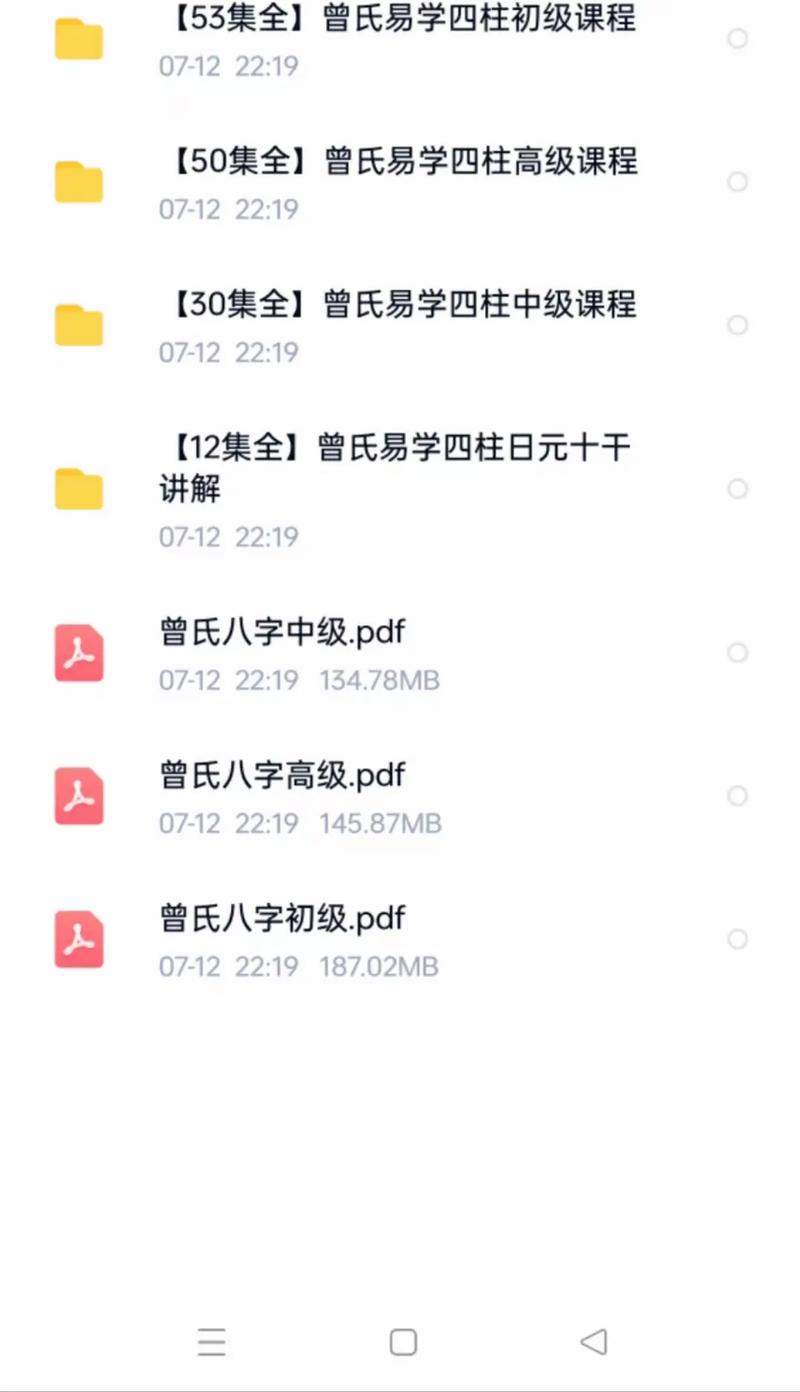Go to the home screen
Viewport: 800px width, 1392px height.
[403, 1342]
